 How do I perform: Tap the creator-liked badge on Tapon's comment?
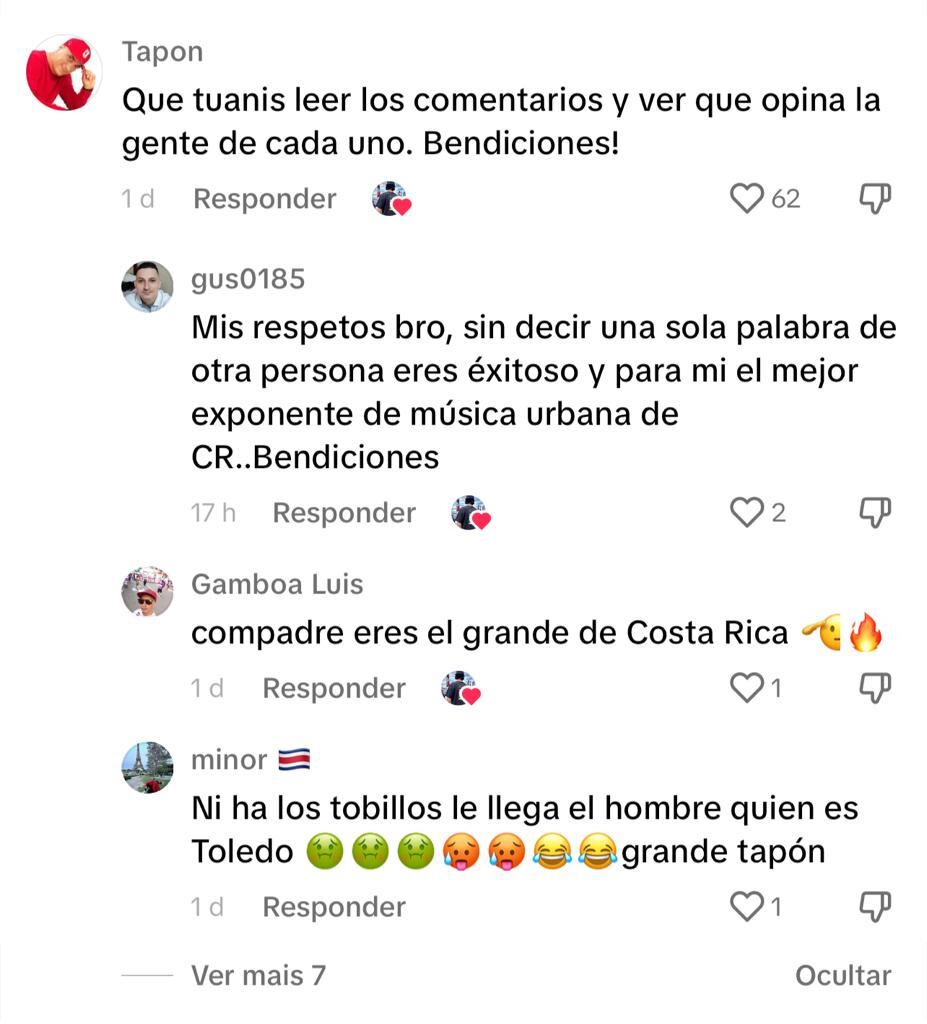pos(392,199)
